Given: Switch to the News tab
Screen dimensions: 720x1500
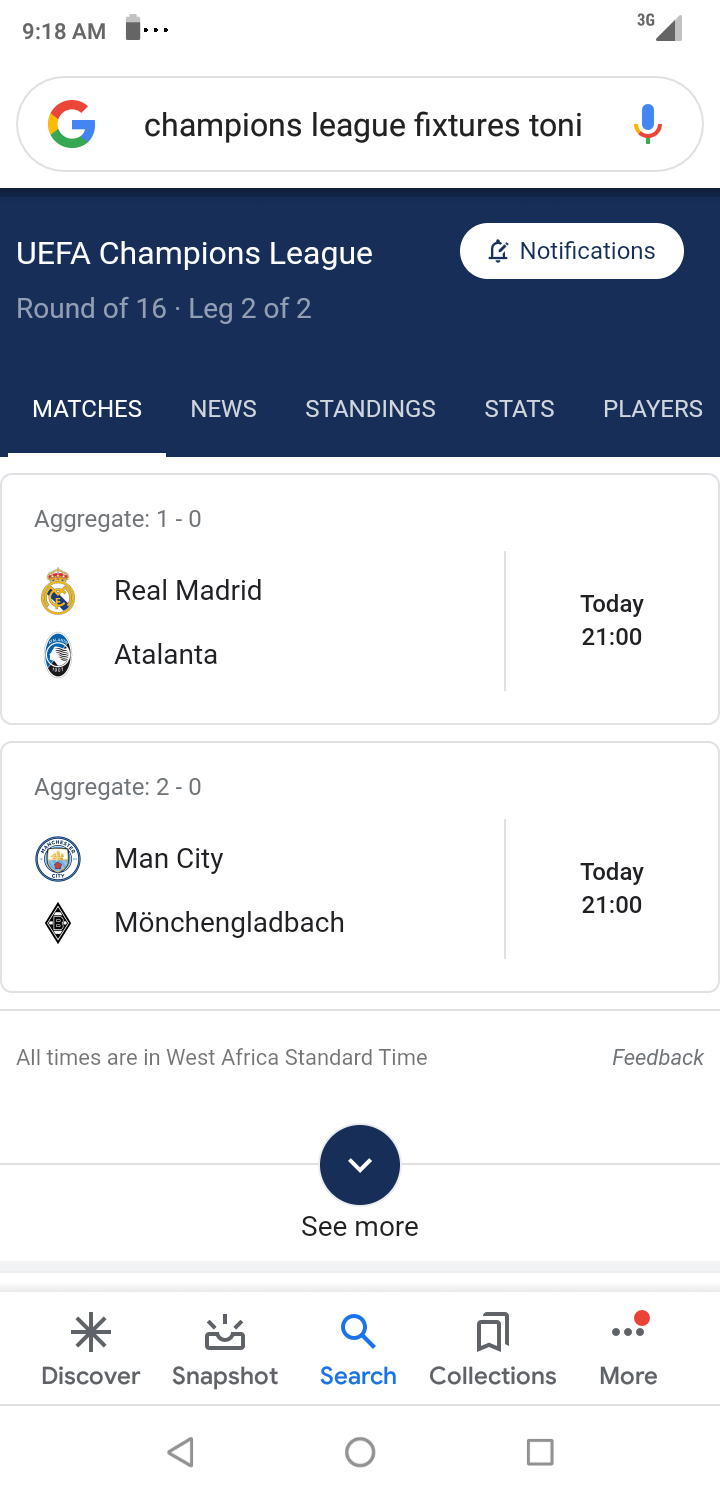Looking at the screenshot, I should click(224, 409).
